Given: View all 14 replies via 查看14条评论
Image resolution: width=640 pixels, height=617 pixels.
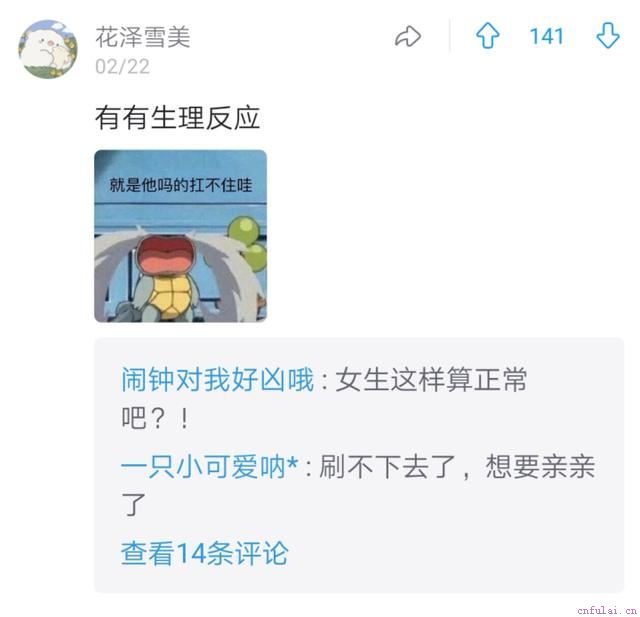Looking at the screenshot, I should pos(204,553).
